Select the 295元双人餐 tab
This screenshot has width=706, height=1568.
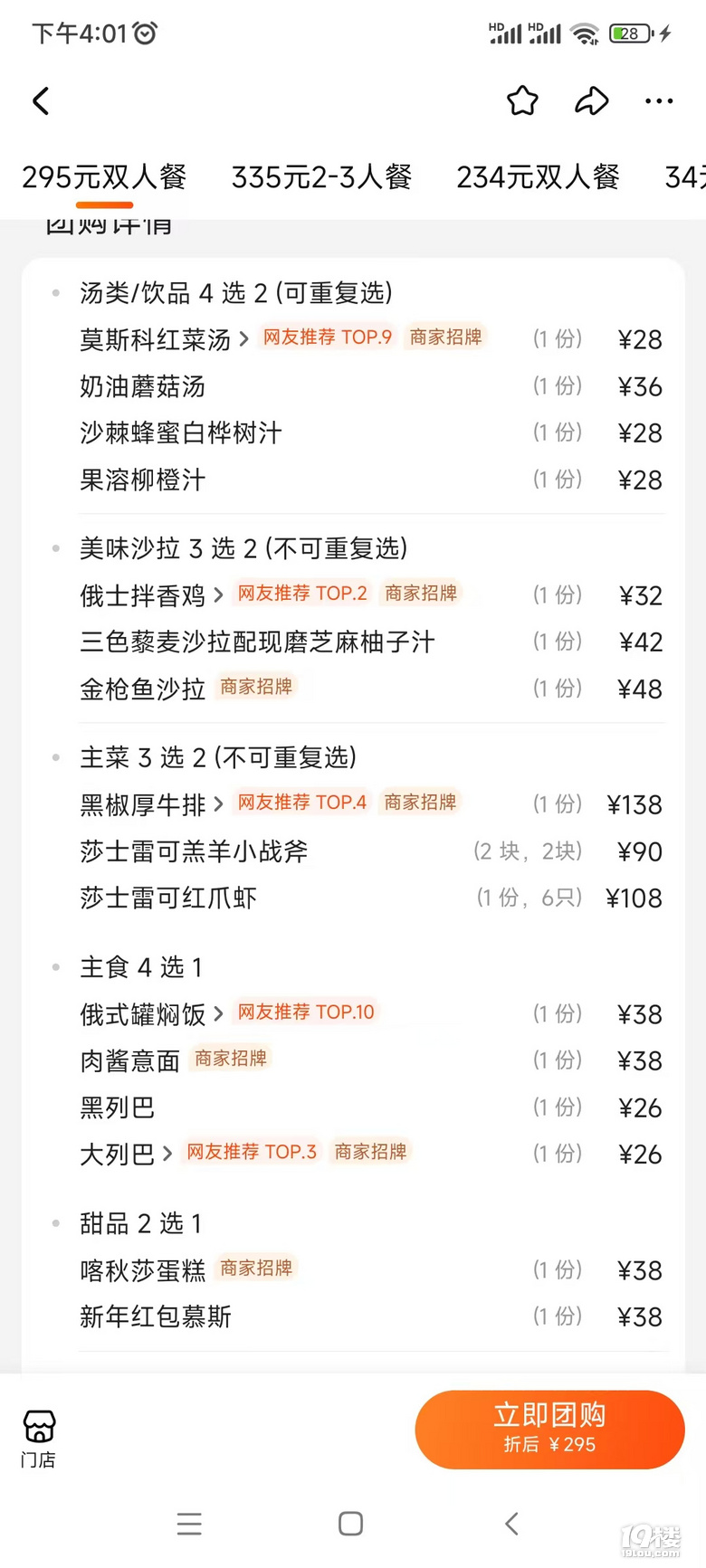click(x=104, y=176)
